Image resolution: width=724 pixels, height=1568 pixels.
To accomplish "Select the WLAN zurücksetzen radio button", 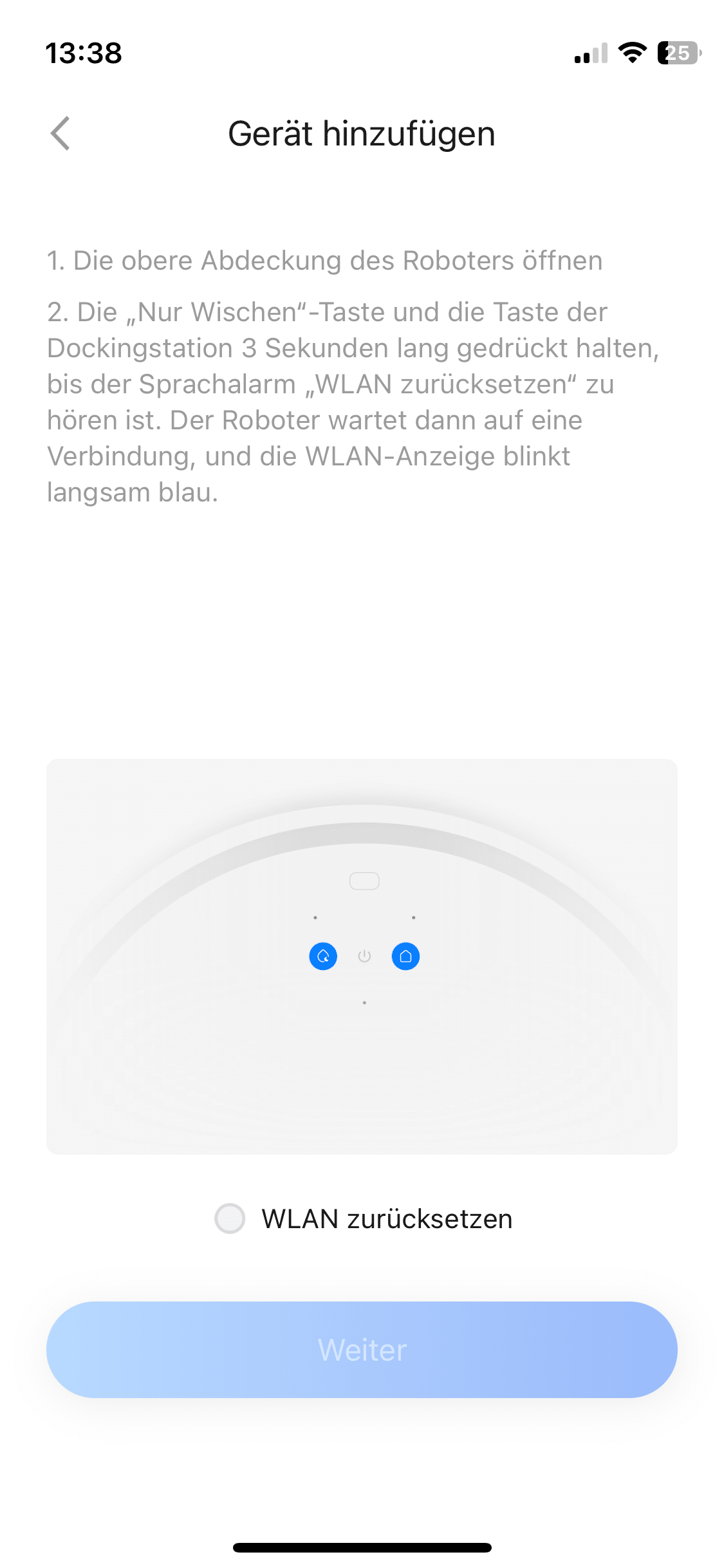I will click(x=230, y=1218).
